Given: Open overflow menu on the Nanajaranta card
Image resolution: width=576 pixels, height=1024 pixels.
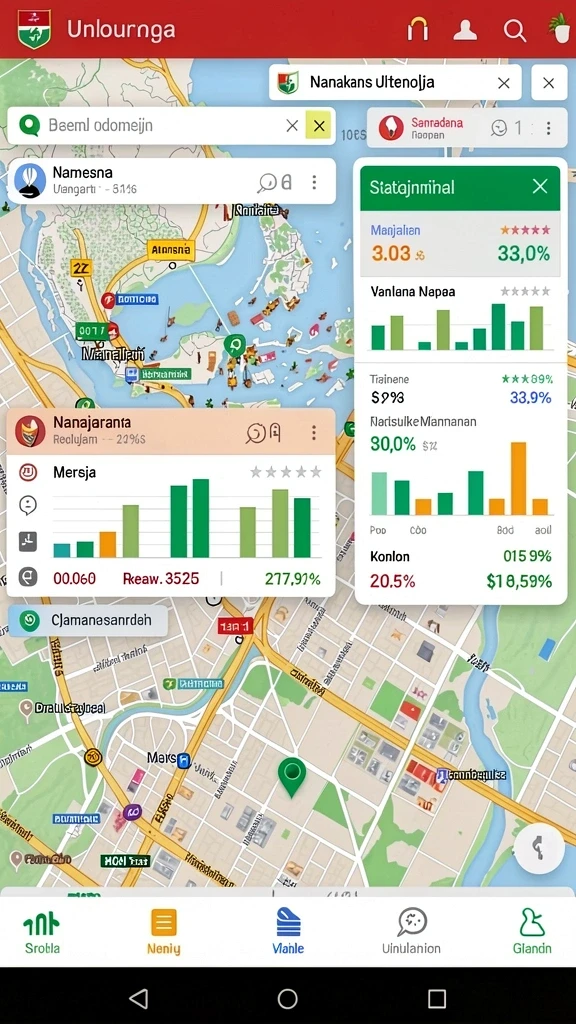Looking at the screenshot, I should coord(314,432).
